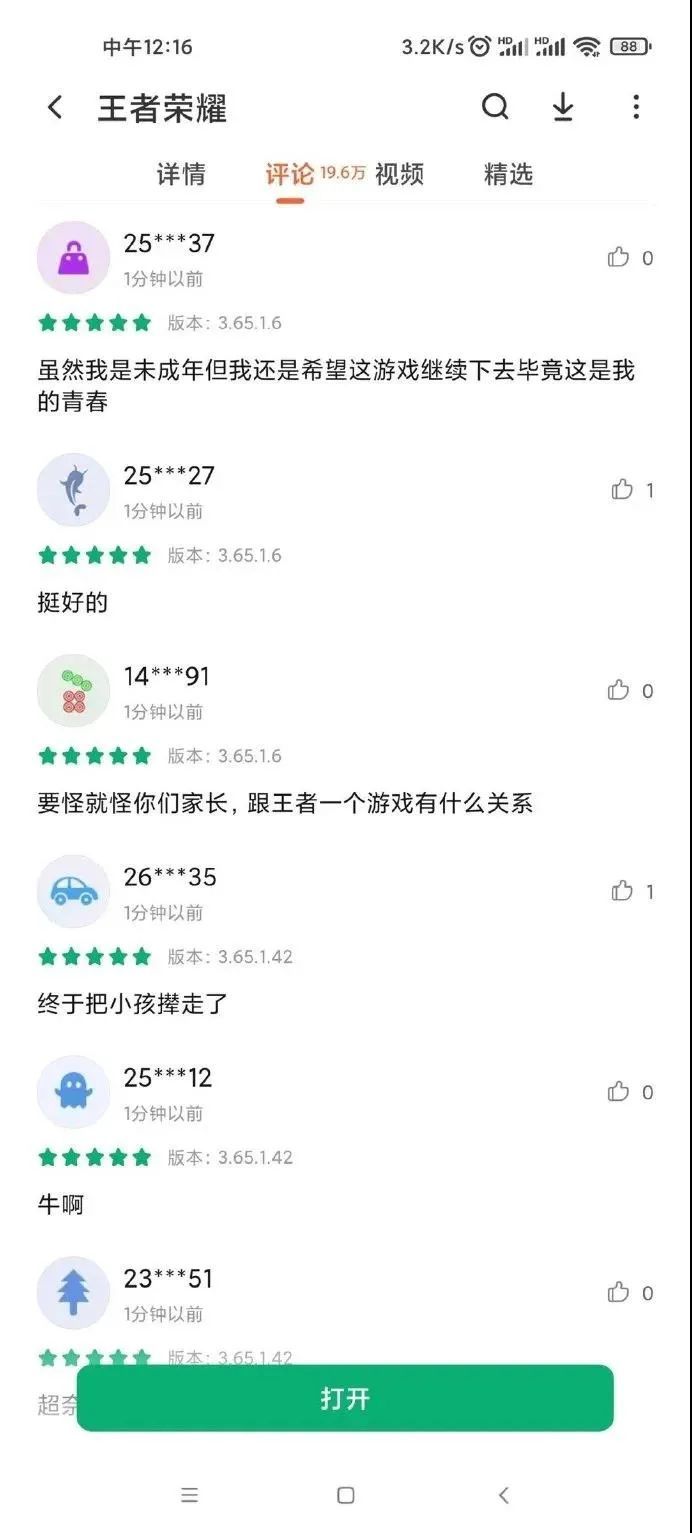Tap the green 打开 button

click(345, 1398)
